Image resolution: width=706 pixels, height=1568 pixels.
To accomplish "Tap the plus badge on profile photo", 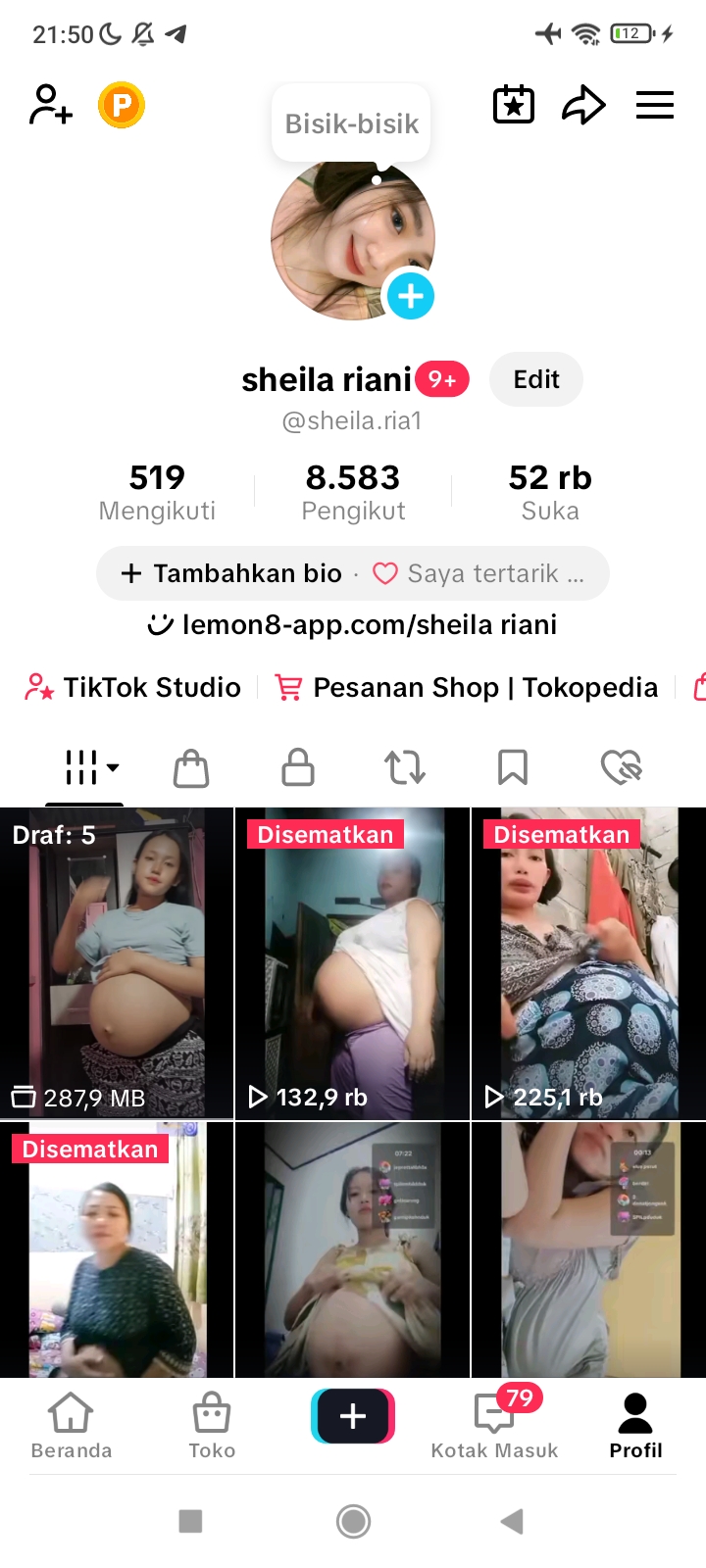I will pyautogui.click(x=410, y=296).
